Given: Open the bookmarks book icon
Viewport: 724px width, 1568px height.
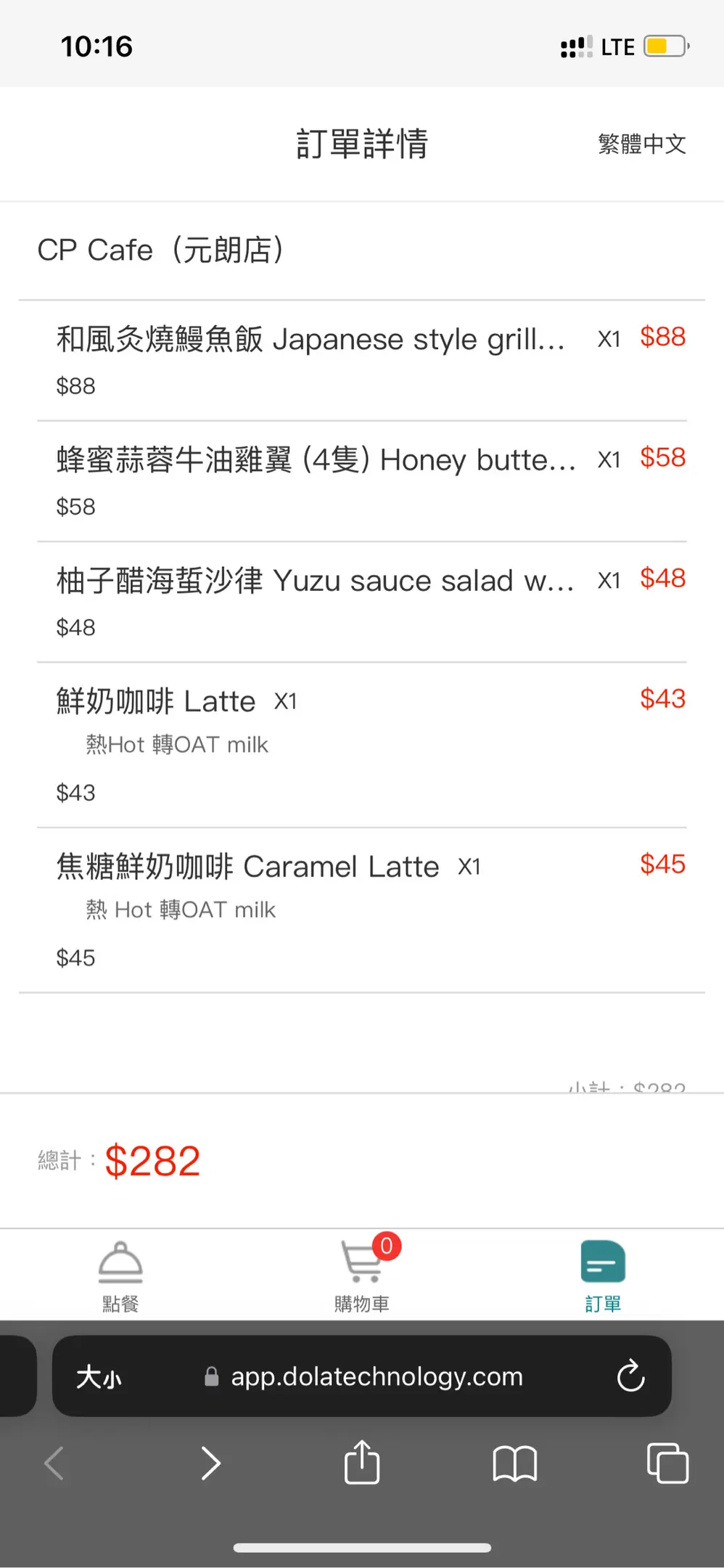Looking at the screenshot, I should point(514,1463).
